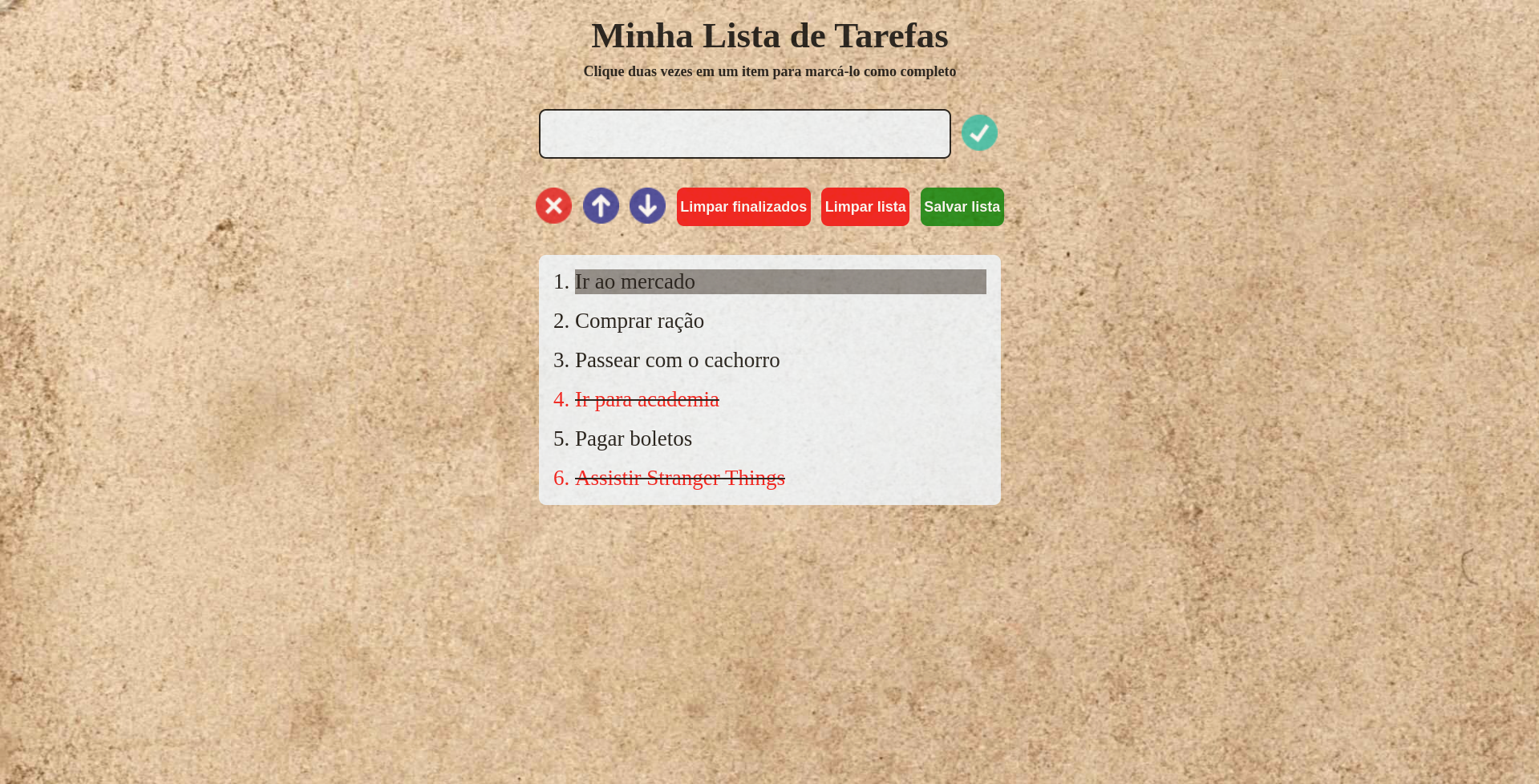The height and width of the screenshot is (784, 1539).
Task: Select the completed task Ir para academia
Action: (646, 400)
